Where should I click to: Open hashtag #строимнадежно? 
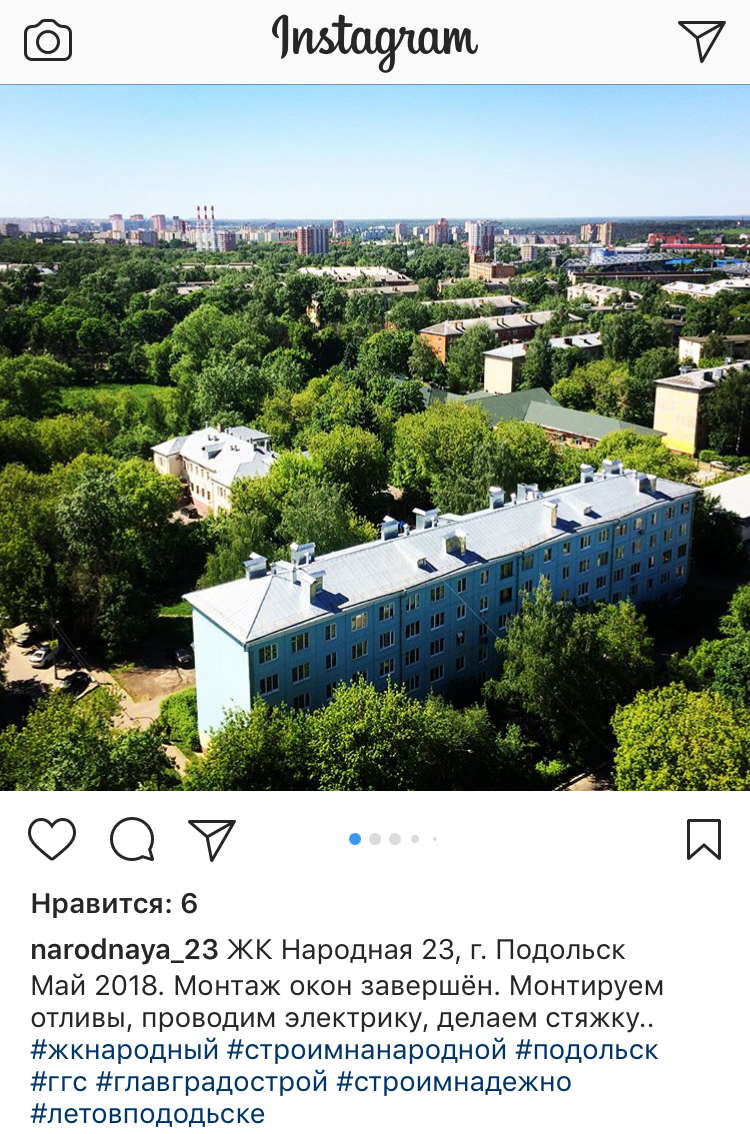pyautogui.click(x=454, y=1082)
